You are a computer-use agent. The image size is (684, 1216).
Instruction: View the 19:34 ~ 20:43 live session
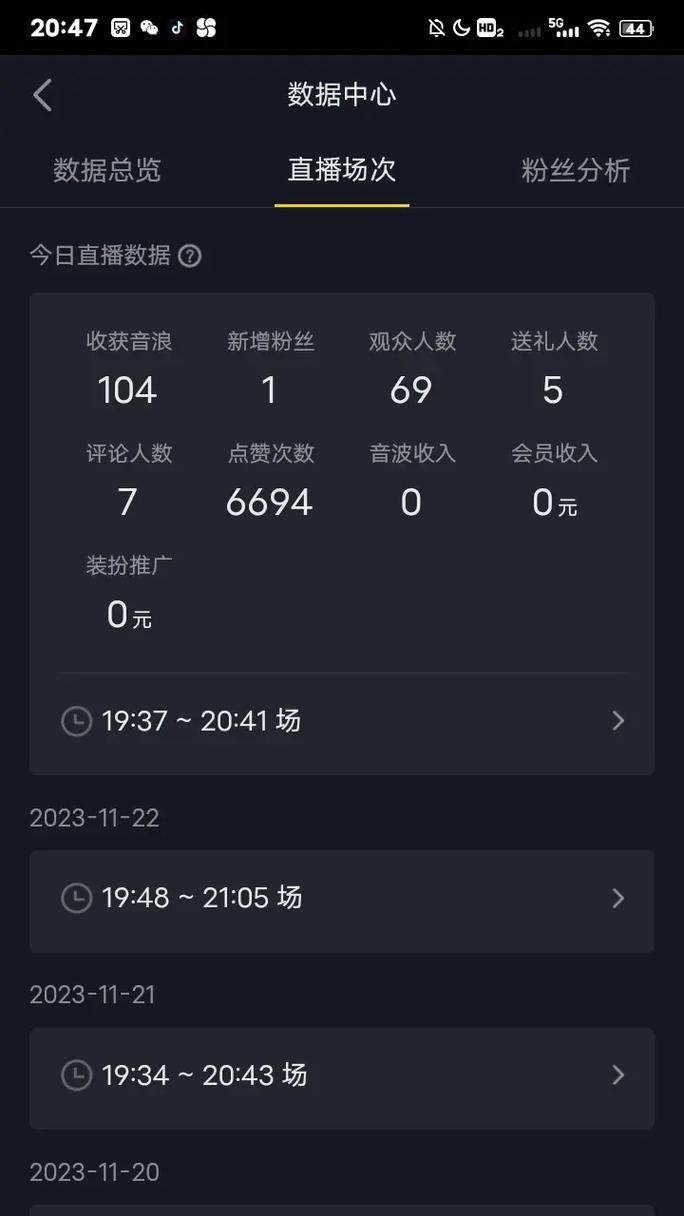(342, 1078)
